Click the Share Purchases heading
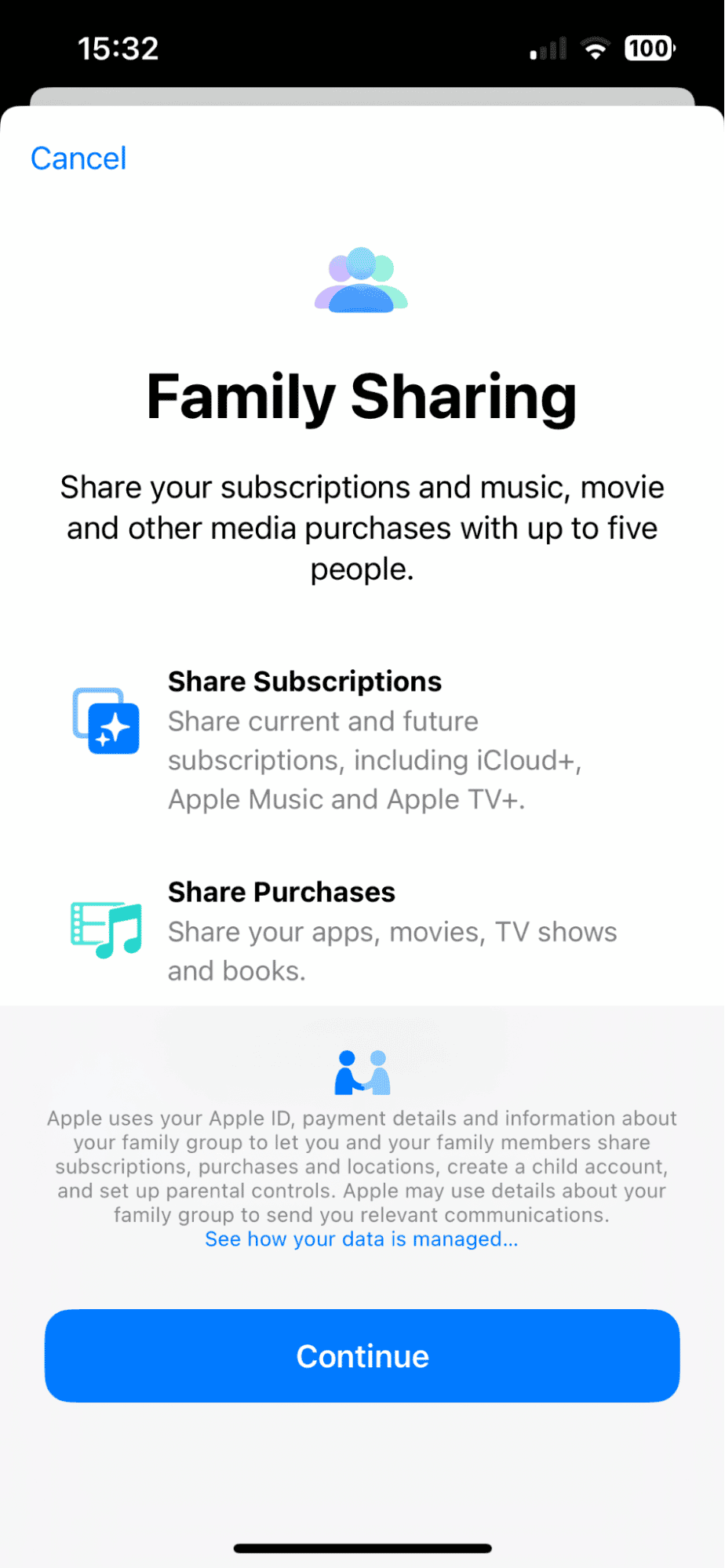This screenshot has width=725, height=1568. point(280,892)
